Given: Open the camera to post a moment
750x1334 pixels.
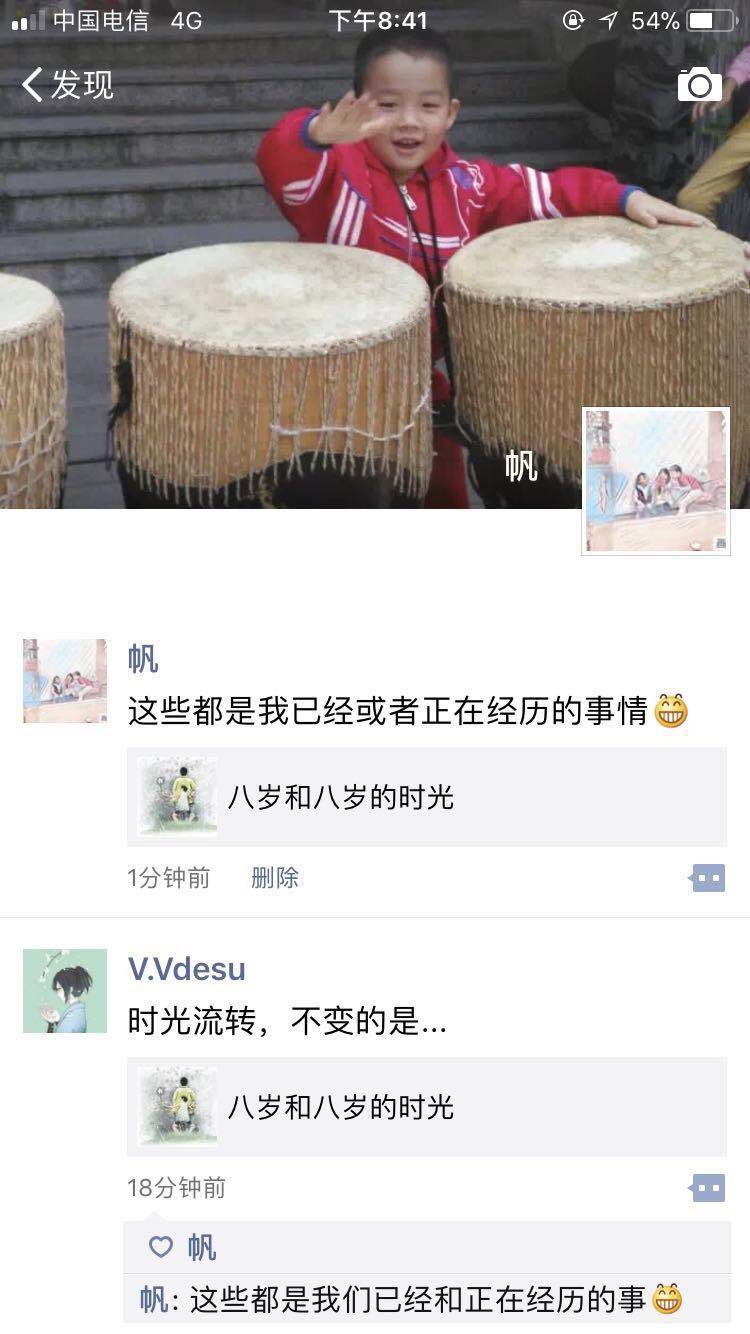Looking at the screenshot, I should coord(700,85).
